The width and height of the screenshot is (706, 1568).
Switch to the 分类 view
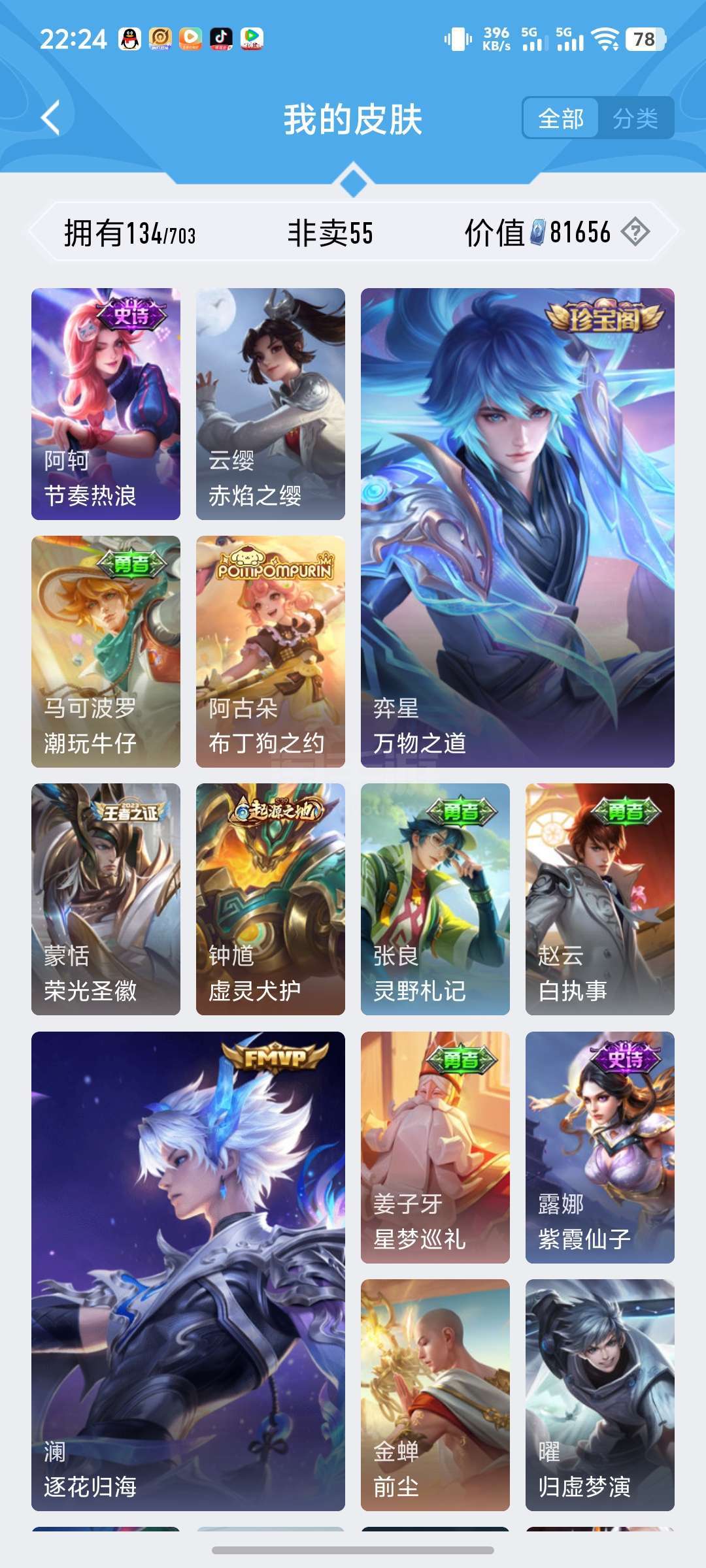click(635, 118)
